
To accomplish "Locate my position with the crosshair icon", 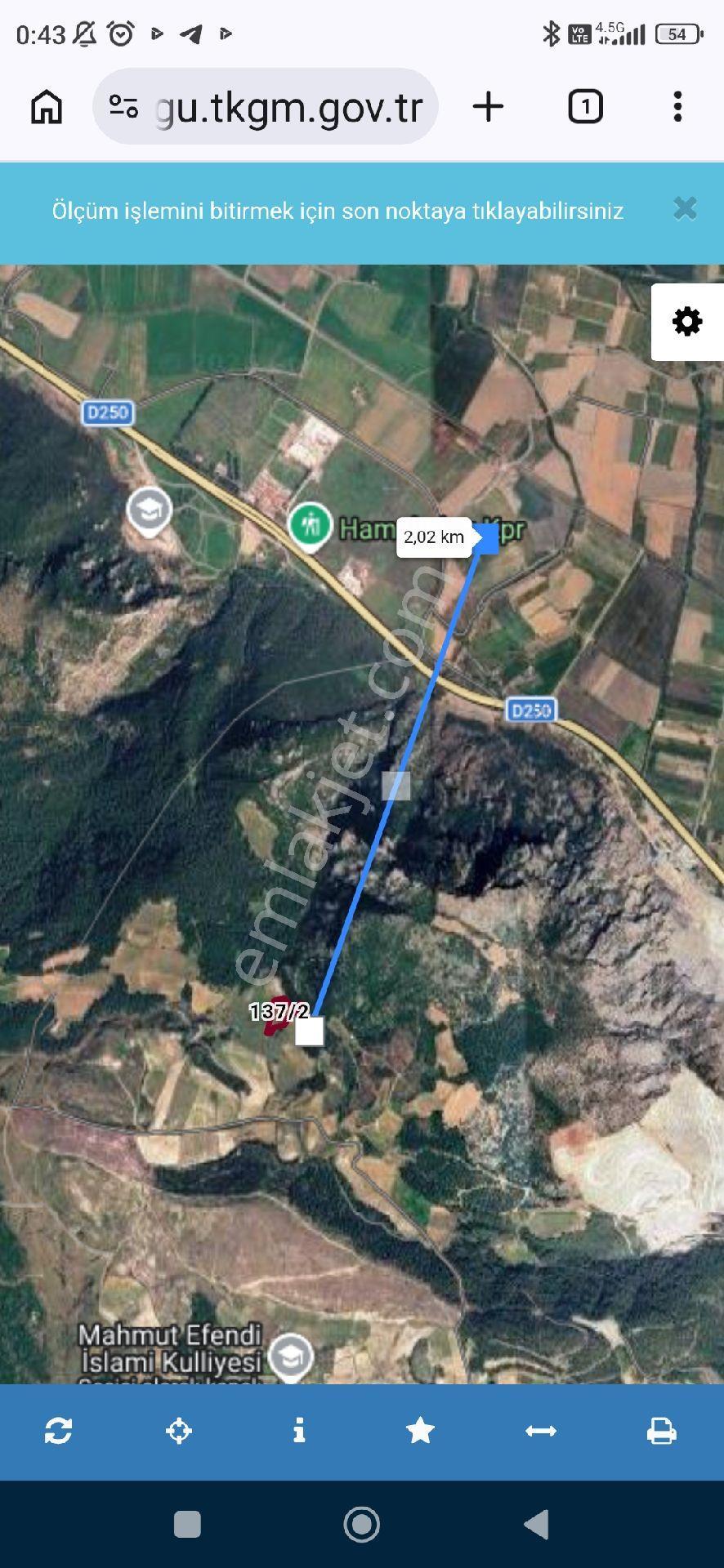I will coord(179,1431).
